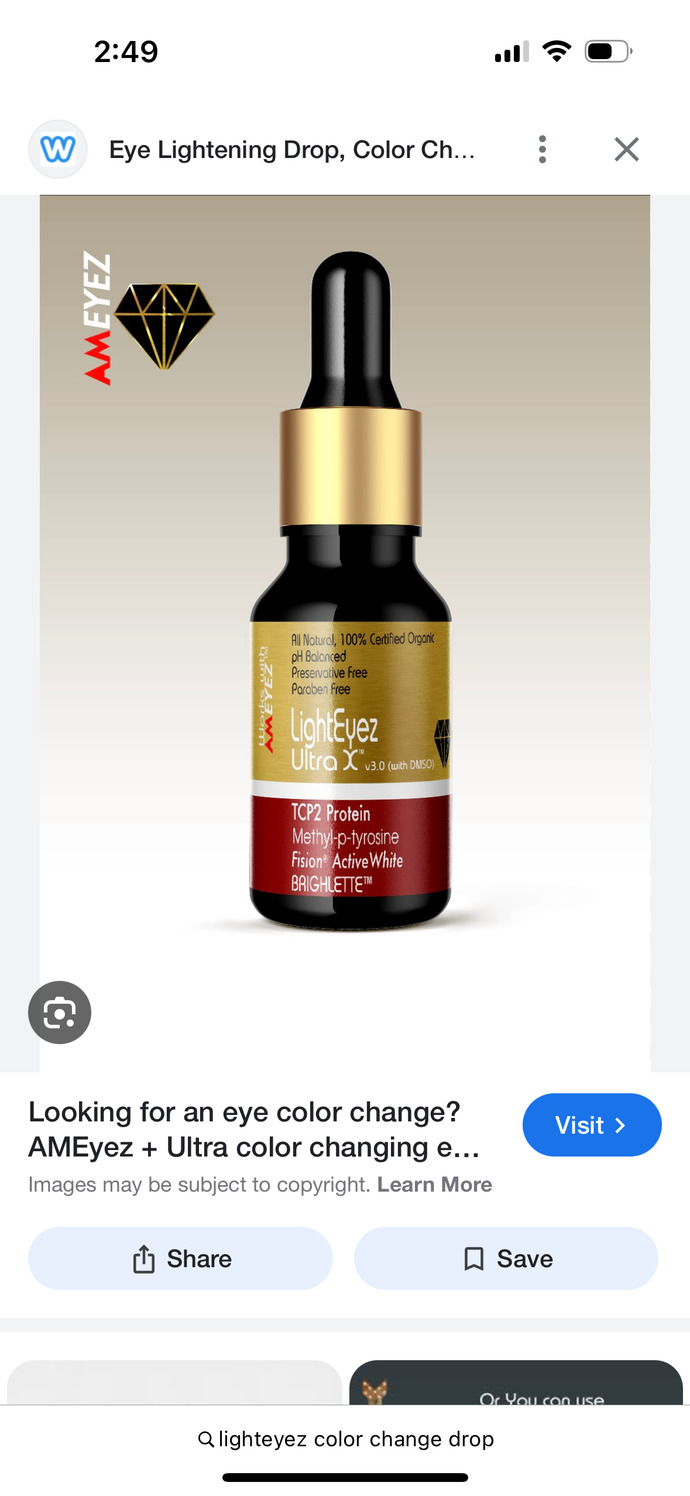Open the Learn More copyright link
The width and height of the screenshot is (690, 1496).
click(434, 1185)
